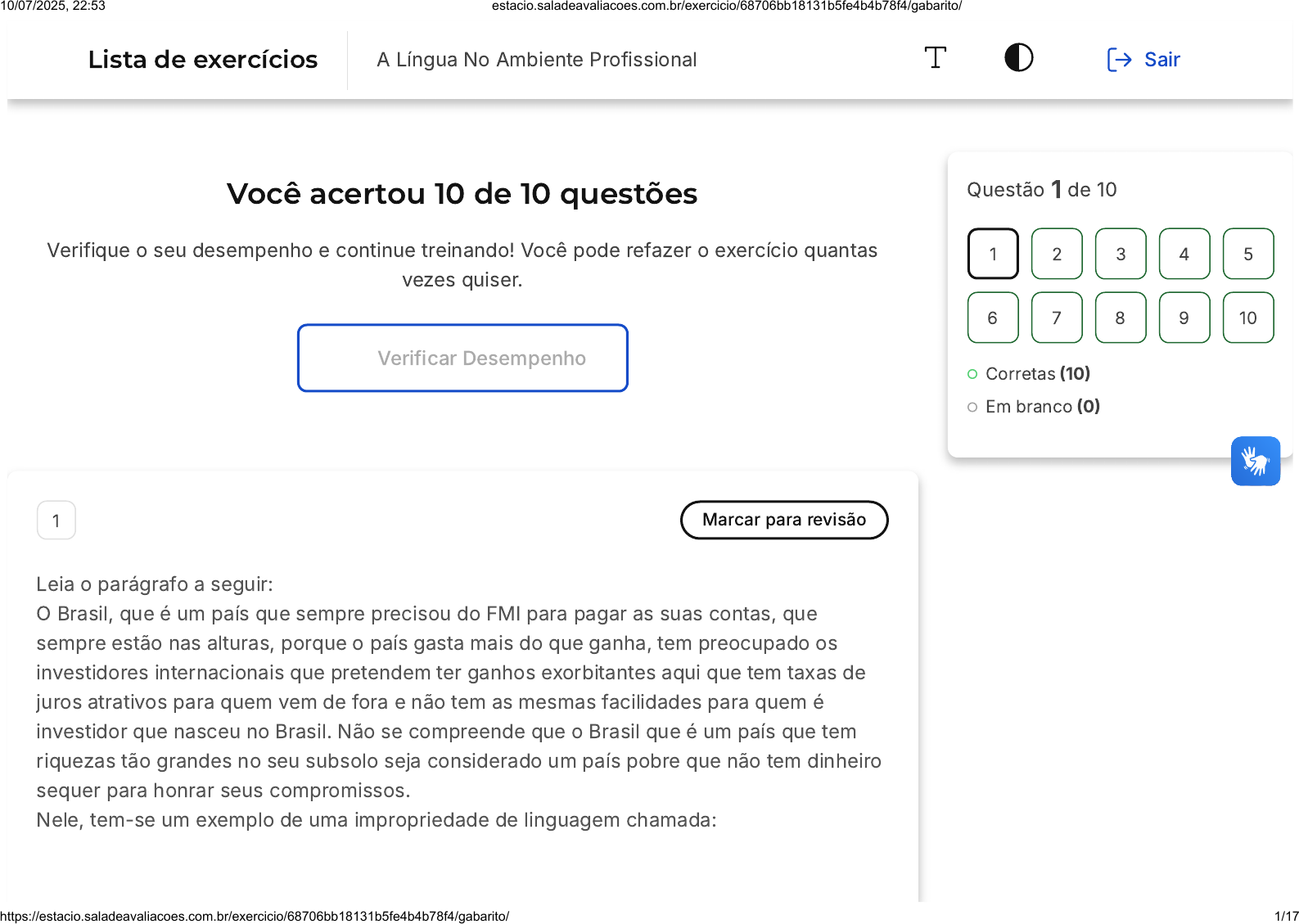Image resolution: width=1299 pixels, height=924 pixels.
Task: Go to question 3
Action: tap(1121, 254)
